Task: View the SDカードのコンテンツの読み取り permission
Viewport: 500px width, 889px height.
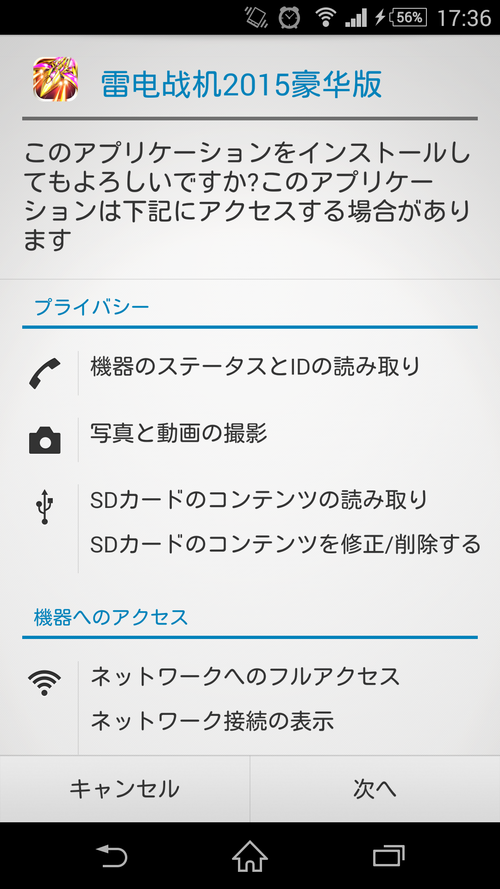Action: (x=259, y=501)
